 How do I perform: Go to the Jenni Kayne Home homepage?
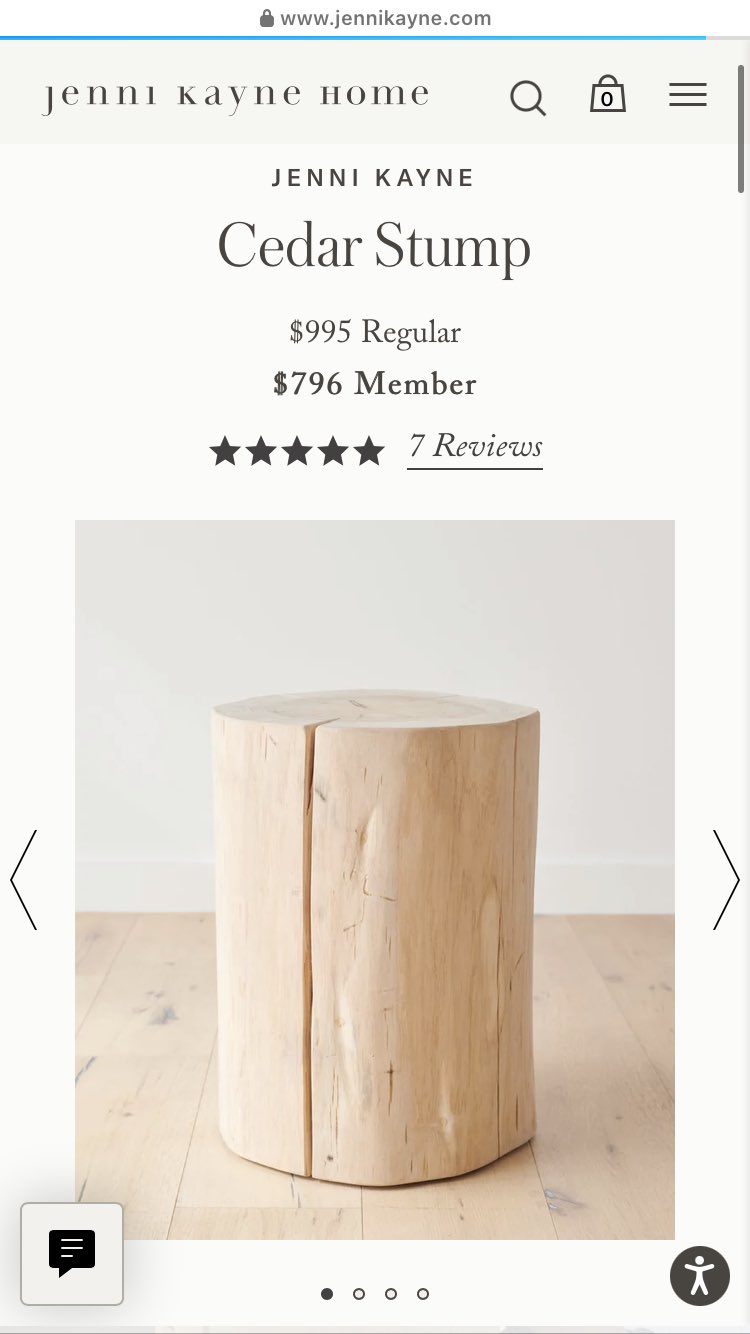click(236, 97)
